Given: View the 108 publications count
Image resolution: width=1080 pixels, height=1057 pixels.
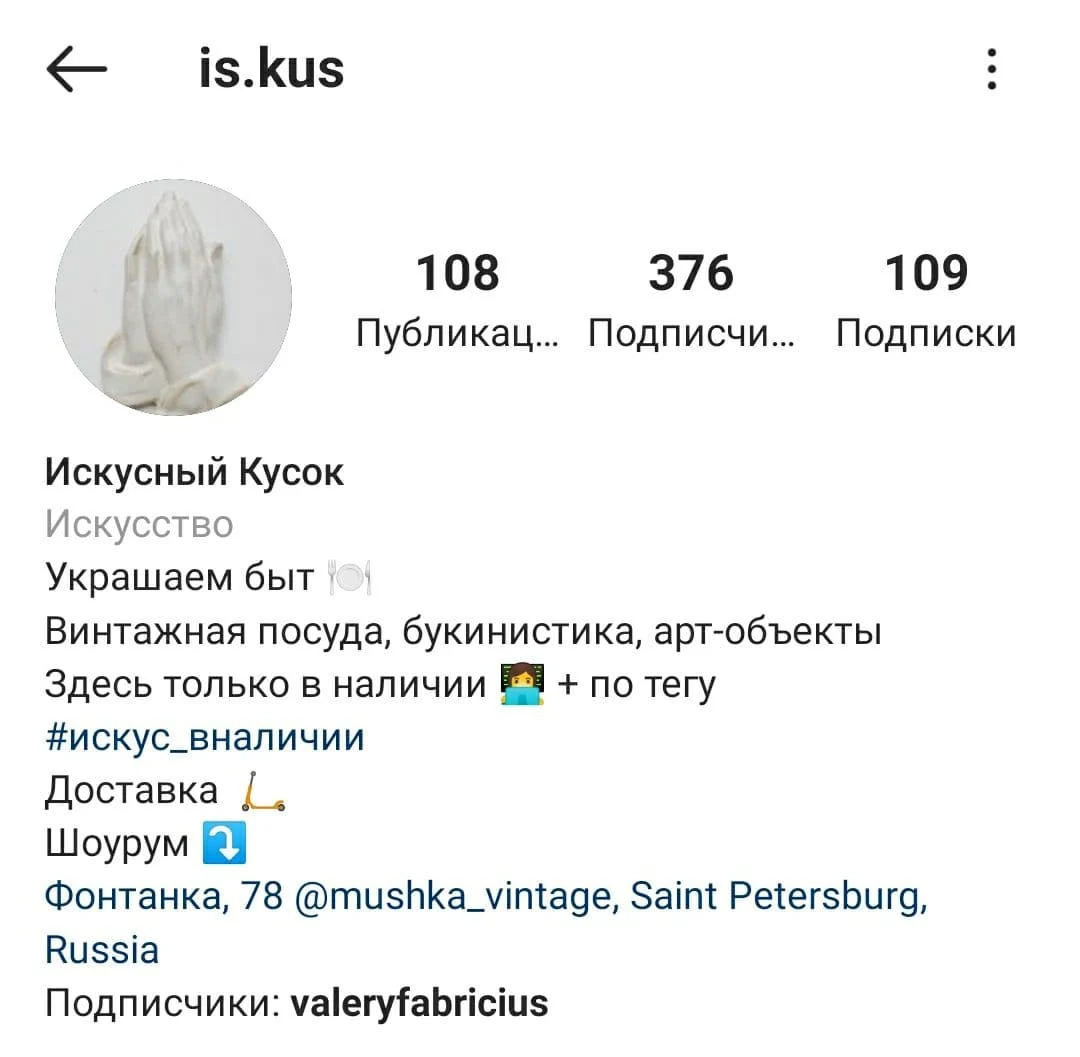Looking at the screenshot, I should (x=457, y=300).
